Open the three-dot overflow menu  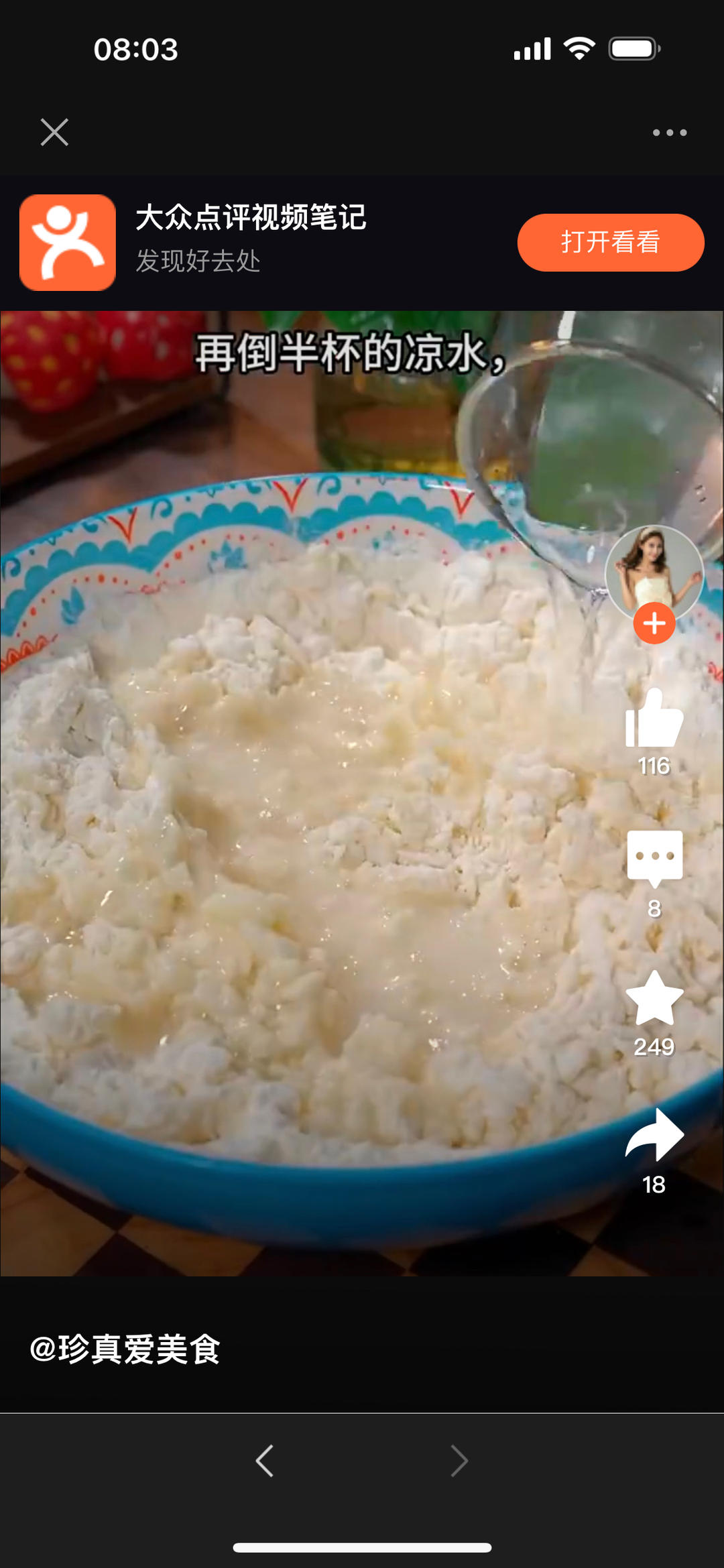670,133
